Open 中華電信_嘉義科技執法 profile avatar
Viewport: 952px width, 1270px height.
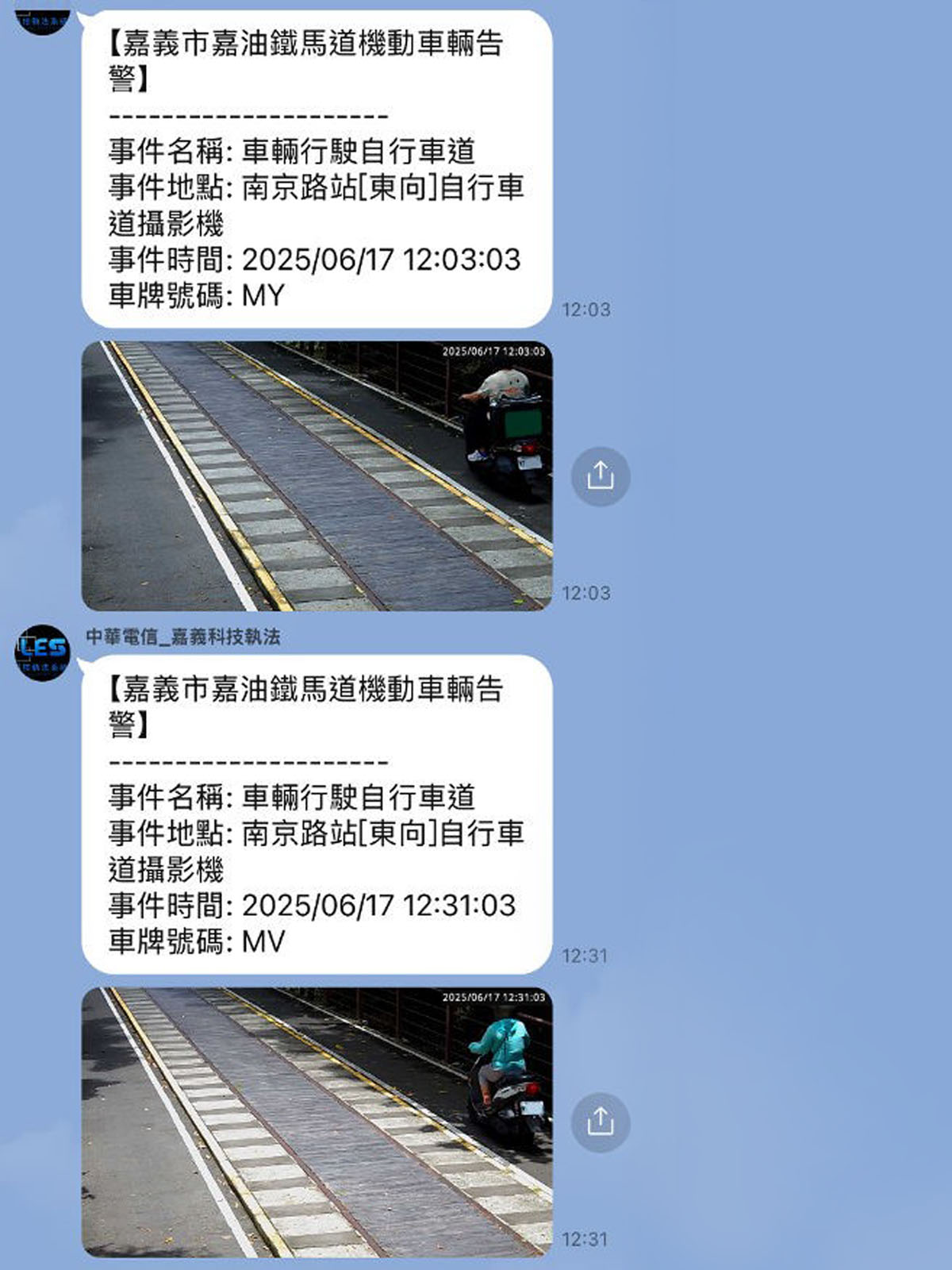coord(42,652)
